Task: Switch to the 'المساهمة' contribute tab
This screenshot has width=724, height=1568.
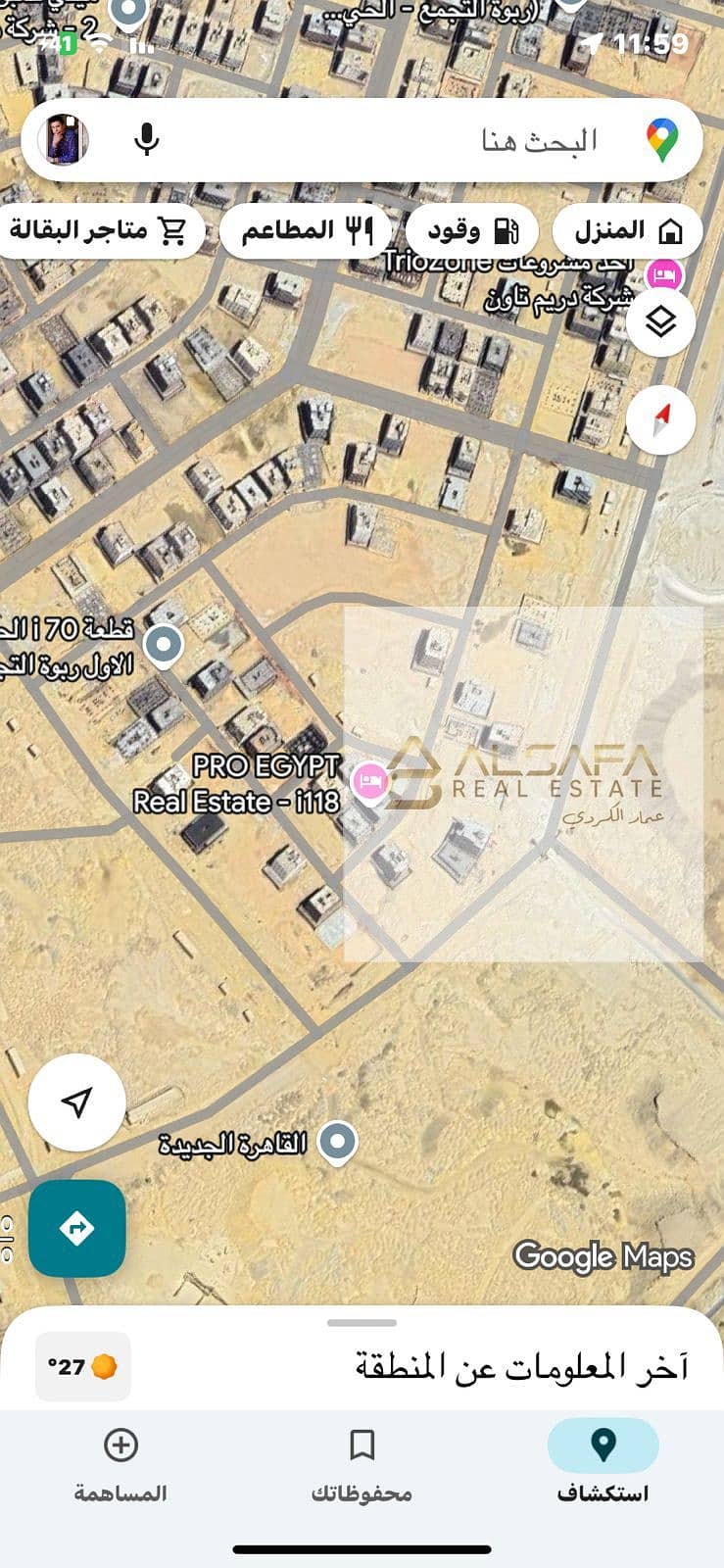Action: 121,1462
